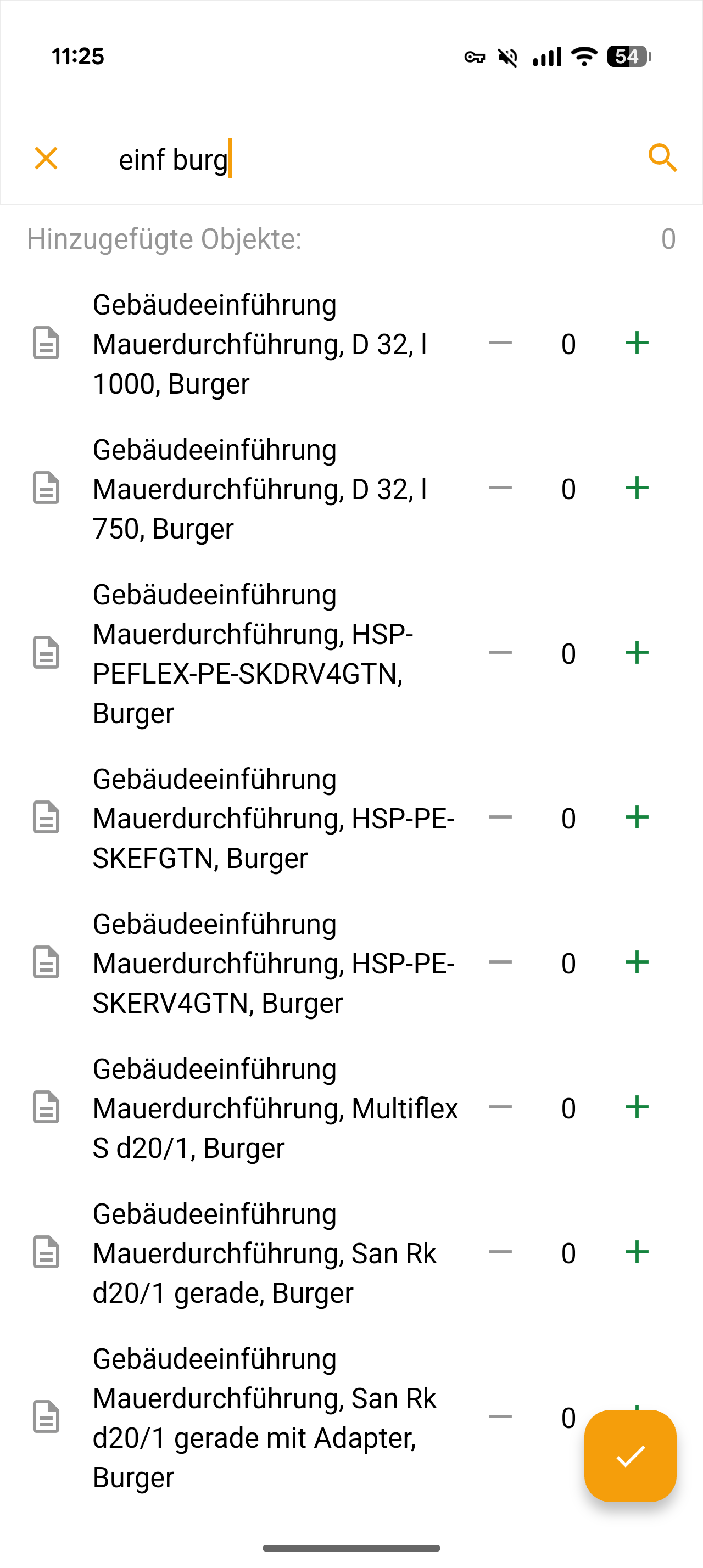Decrease quantity for HSP-PE-SKEFGTN, Burger
The width and height of the screenshot is (703, 1568).
500,817
